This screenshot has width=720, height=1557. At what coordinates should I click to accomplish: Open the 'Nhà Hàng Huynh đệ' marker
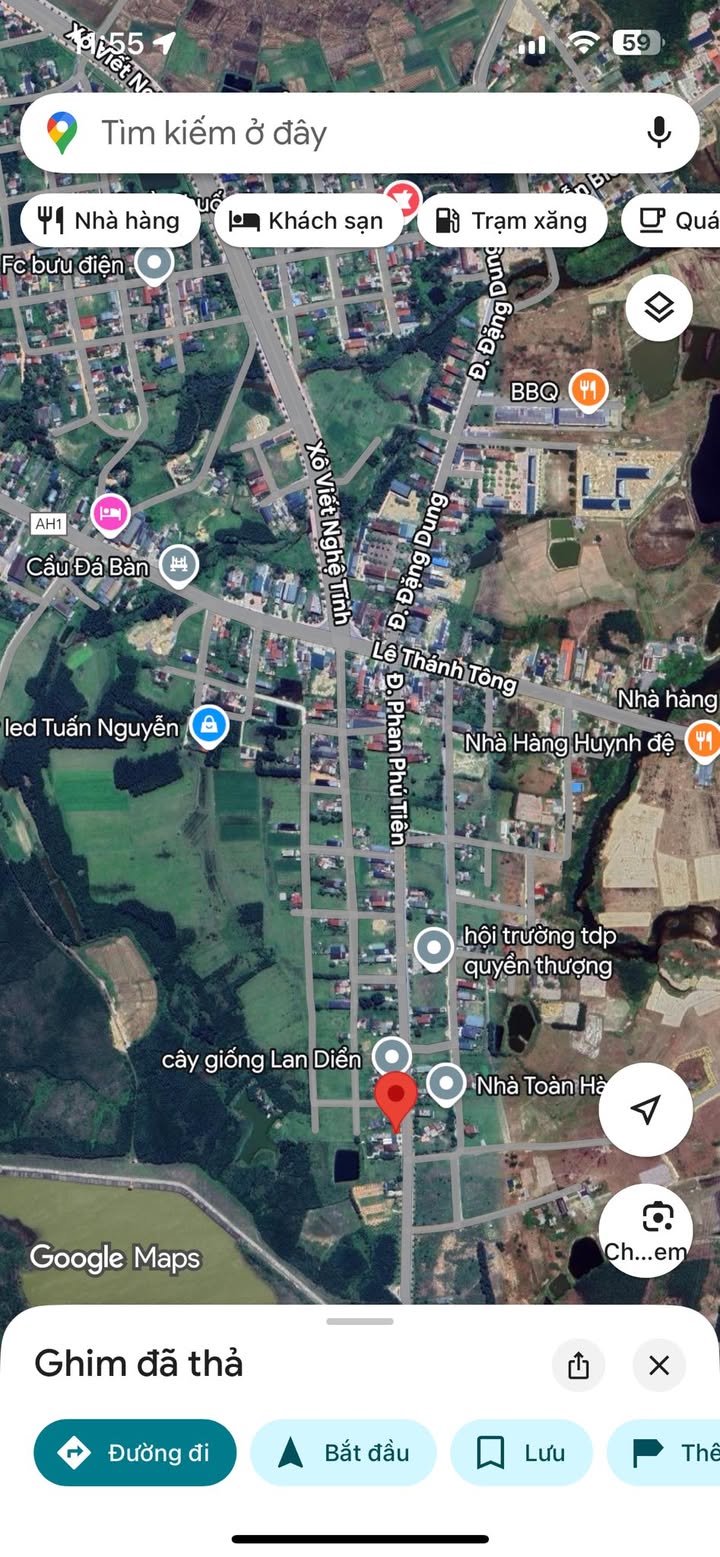point(704,741)
